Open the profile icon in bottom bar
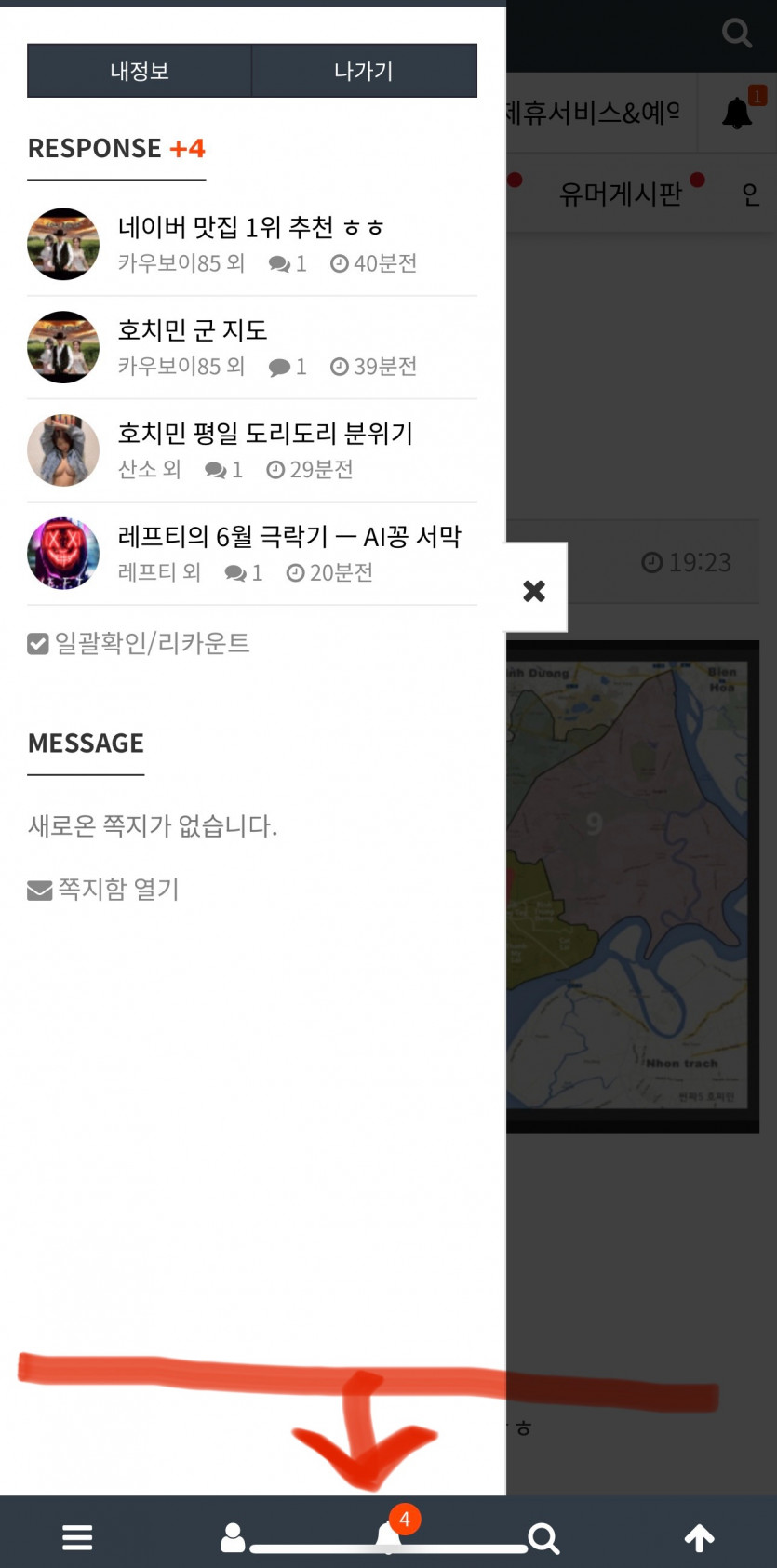 (x=233, y=1537)
